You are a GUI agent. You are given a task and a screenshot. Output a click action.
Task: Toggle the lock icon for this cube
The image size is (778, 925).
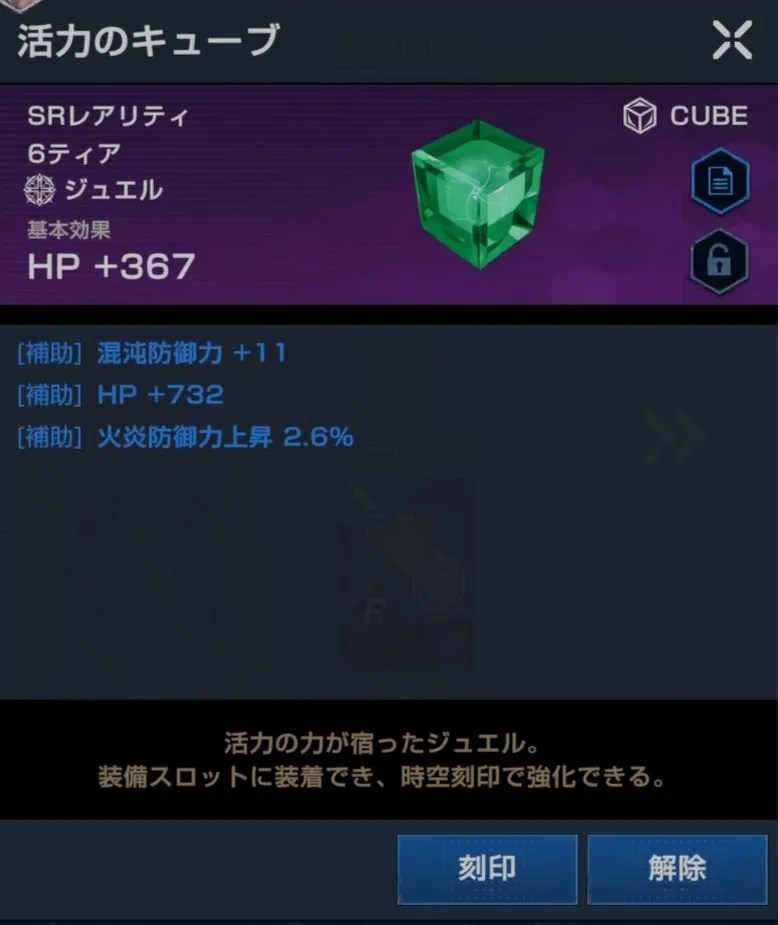point(720,262)
